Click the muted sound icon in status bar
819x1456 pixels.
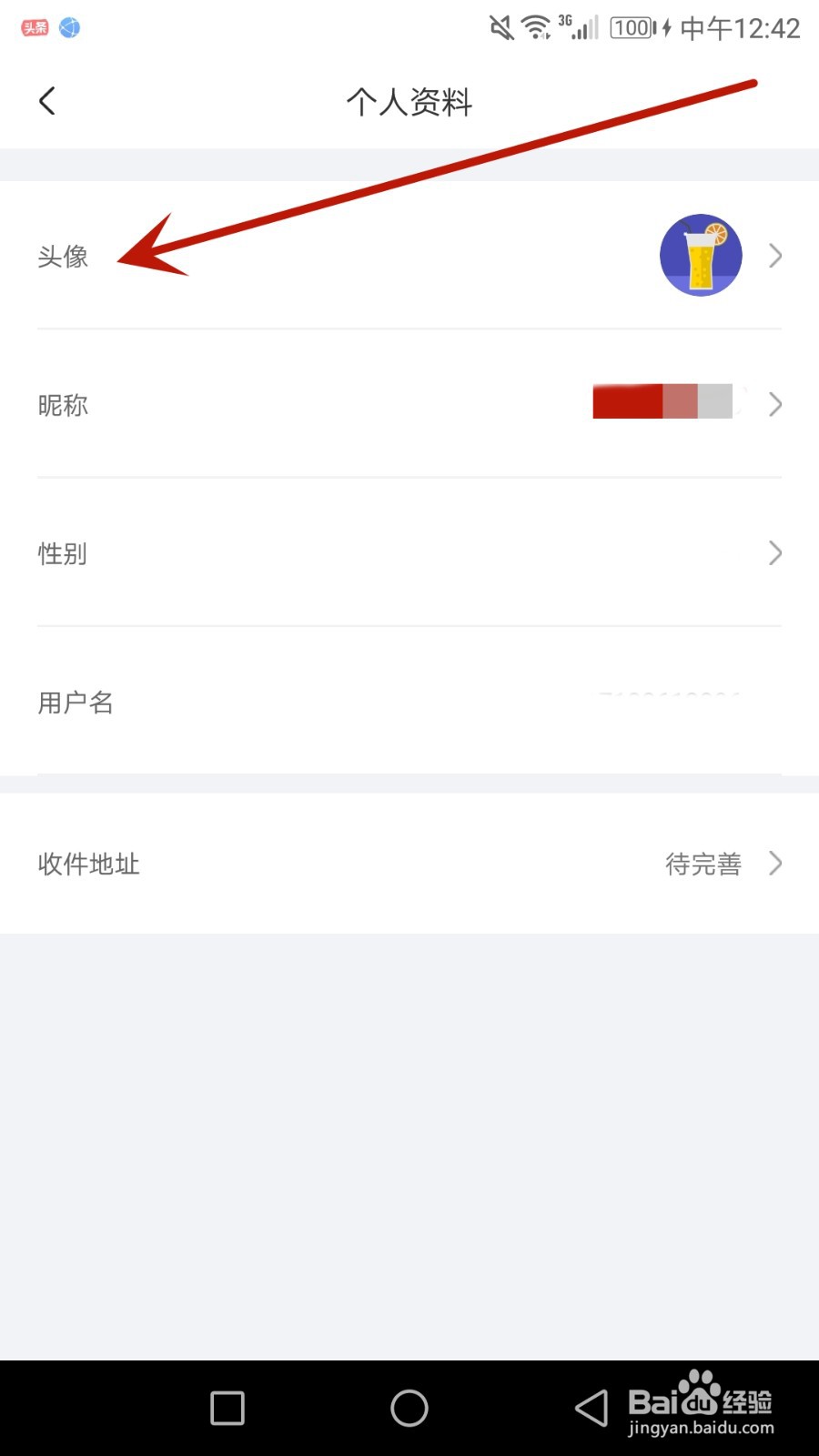tap(501, 27)
